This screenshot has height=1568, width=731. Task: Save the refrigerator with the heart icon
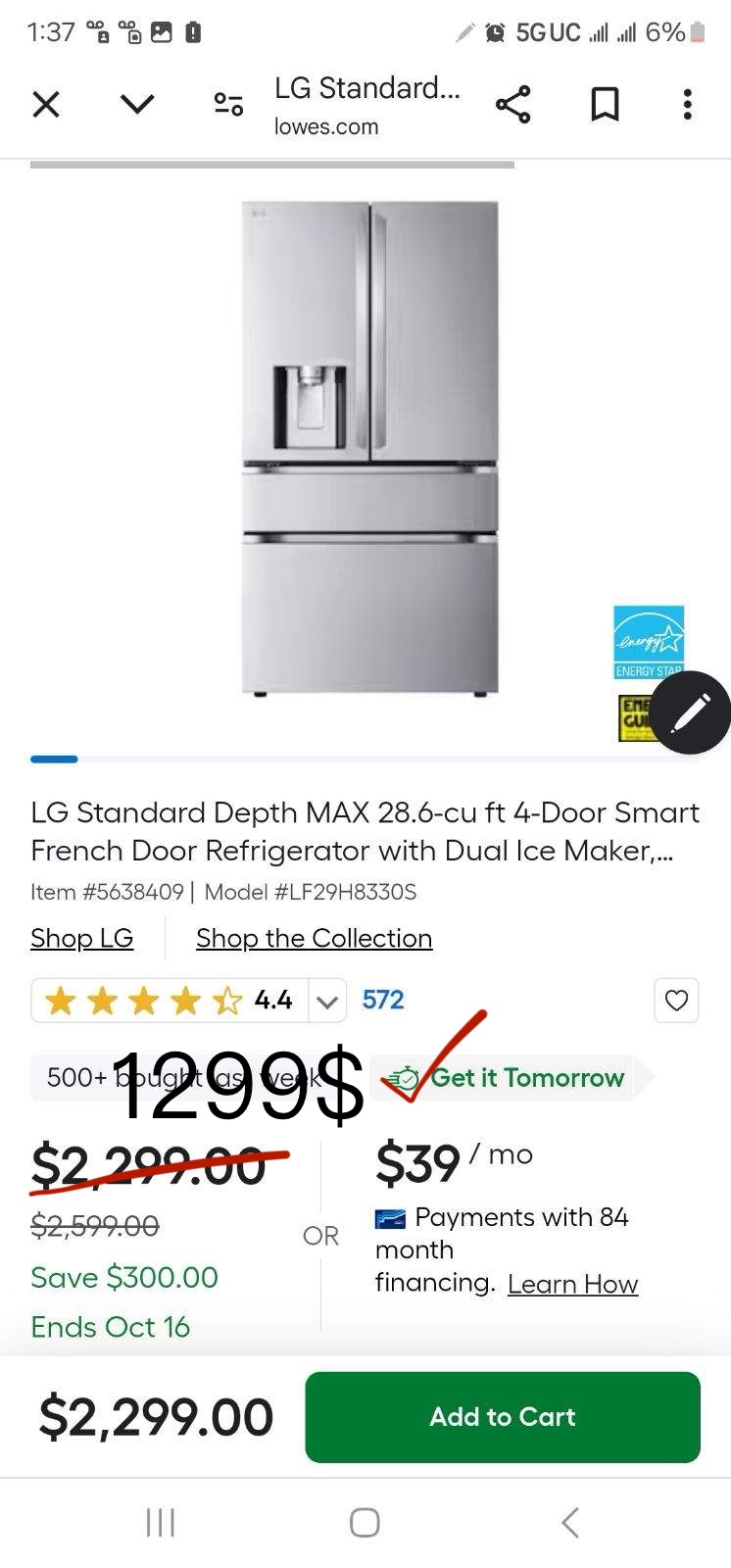pos(676,1001)
